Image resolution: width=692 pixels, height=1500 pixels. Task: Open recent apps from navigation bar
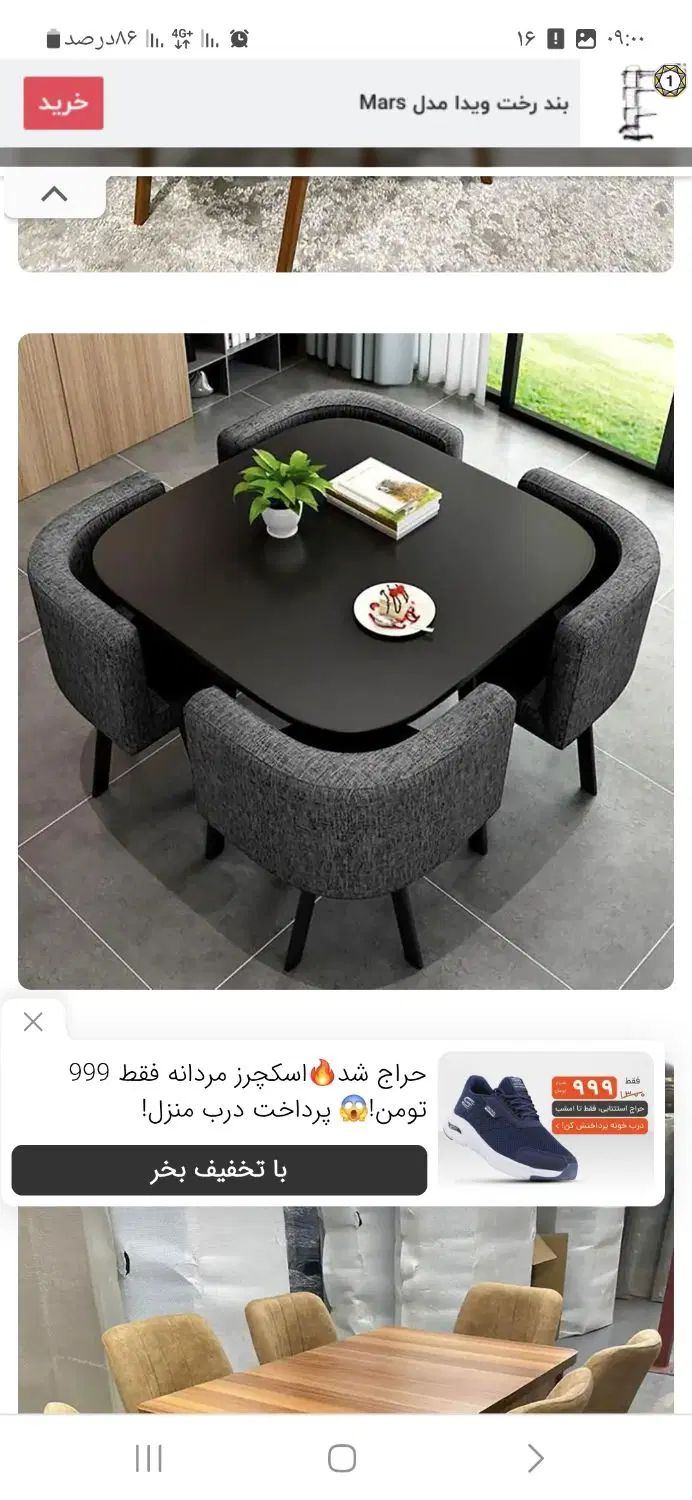148,1458
